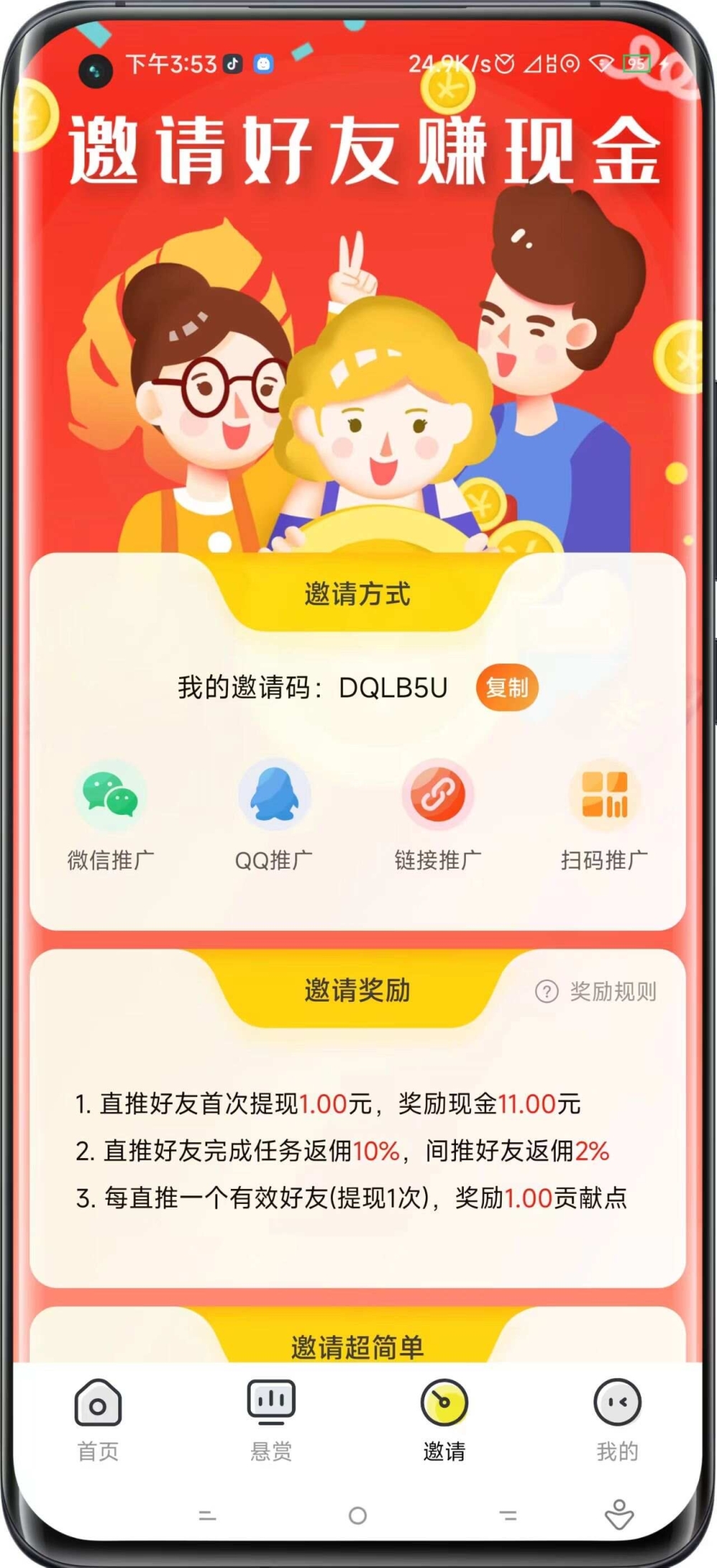View the 奖励规则 reward rules
717x1568 pixels.
pyautogui.click(x=597, y=991)
